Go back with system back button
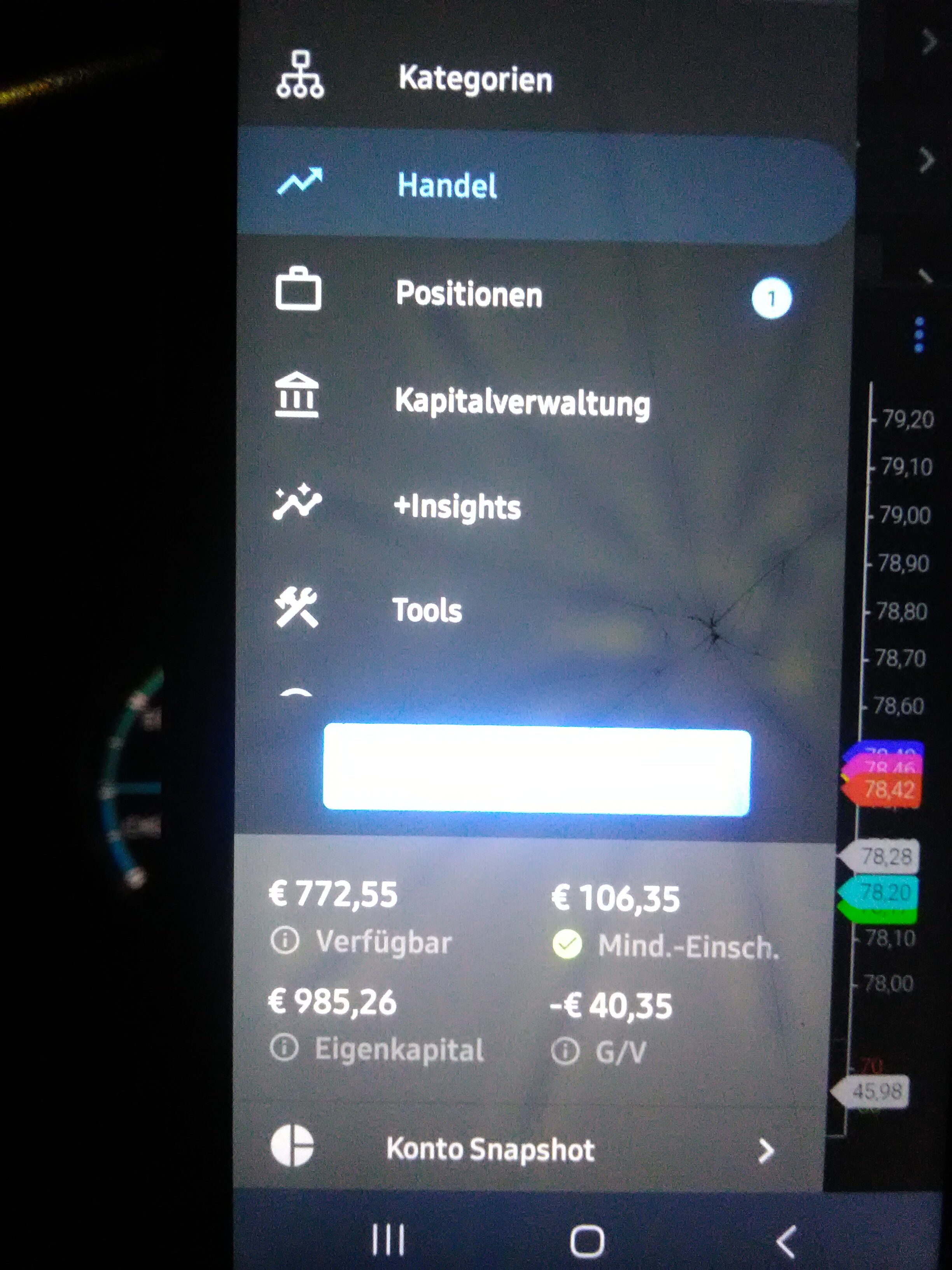952x1270 pixels. [786, 1241]
